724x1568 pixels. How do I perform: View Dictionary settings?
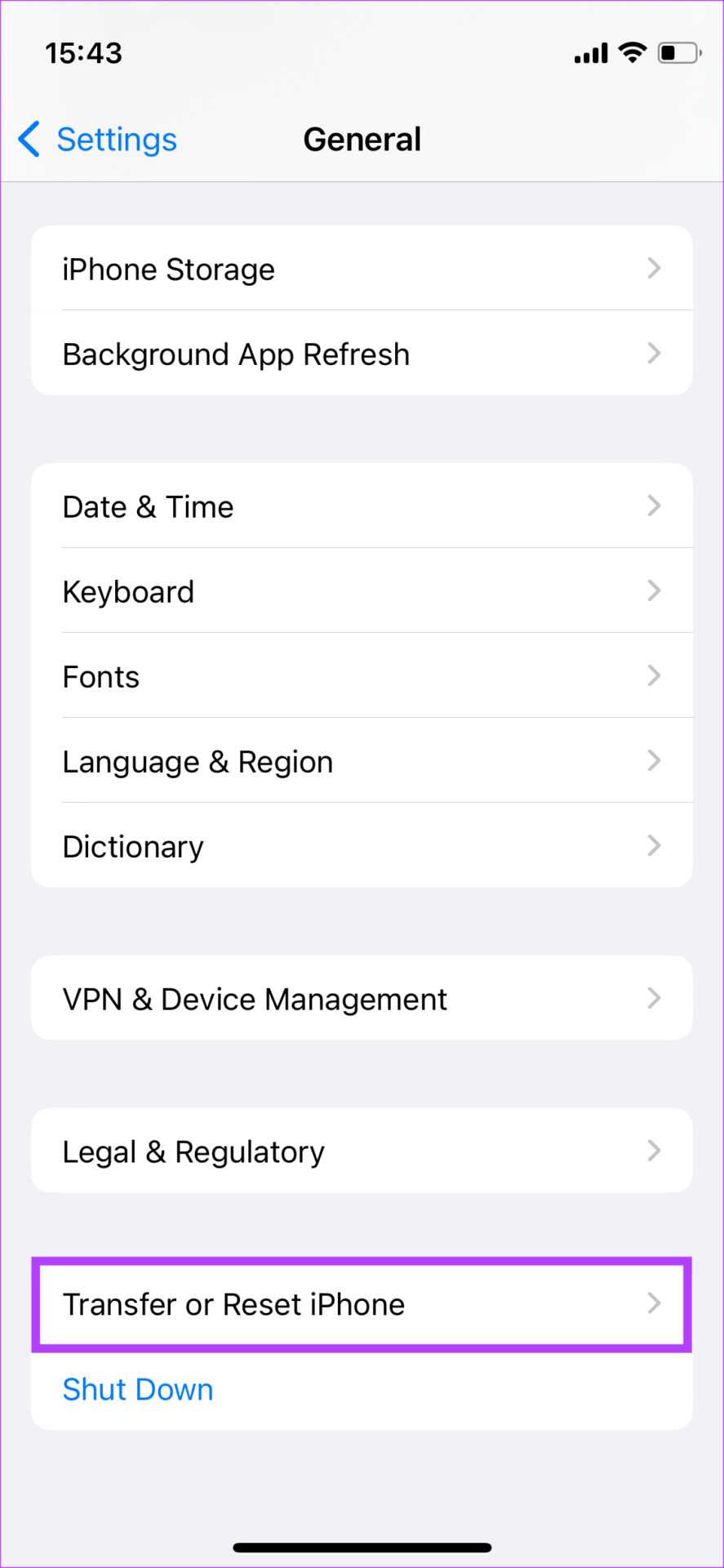pyautogui.click(x=362, y=846)
